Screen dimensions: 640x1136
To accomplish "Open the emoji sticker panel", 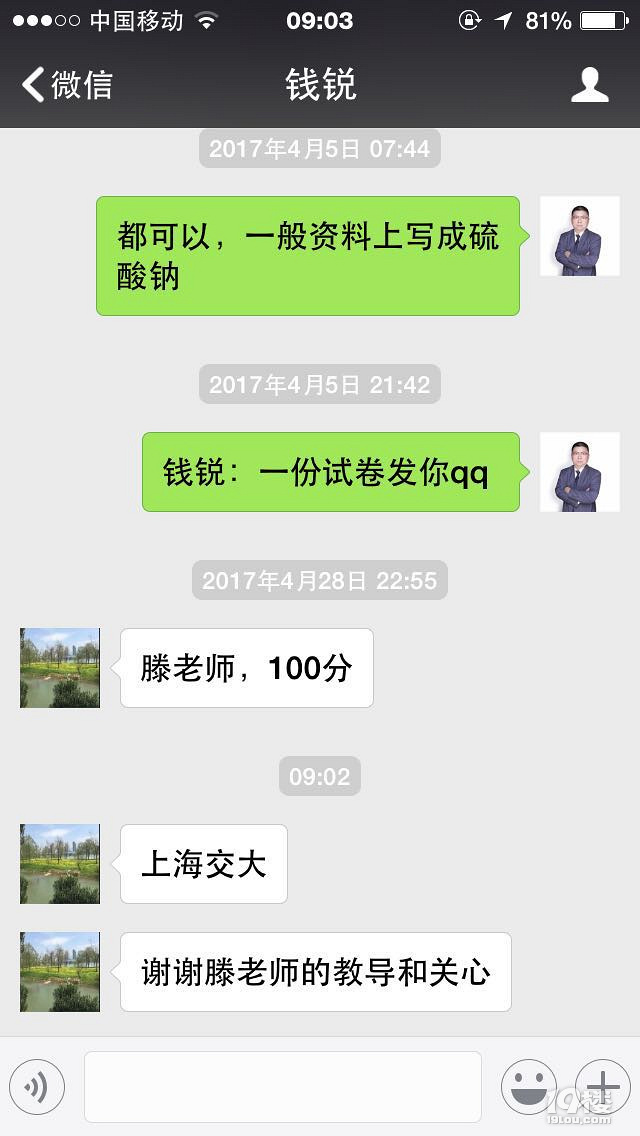I will click(x=528, y=1086).
